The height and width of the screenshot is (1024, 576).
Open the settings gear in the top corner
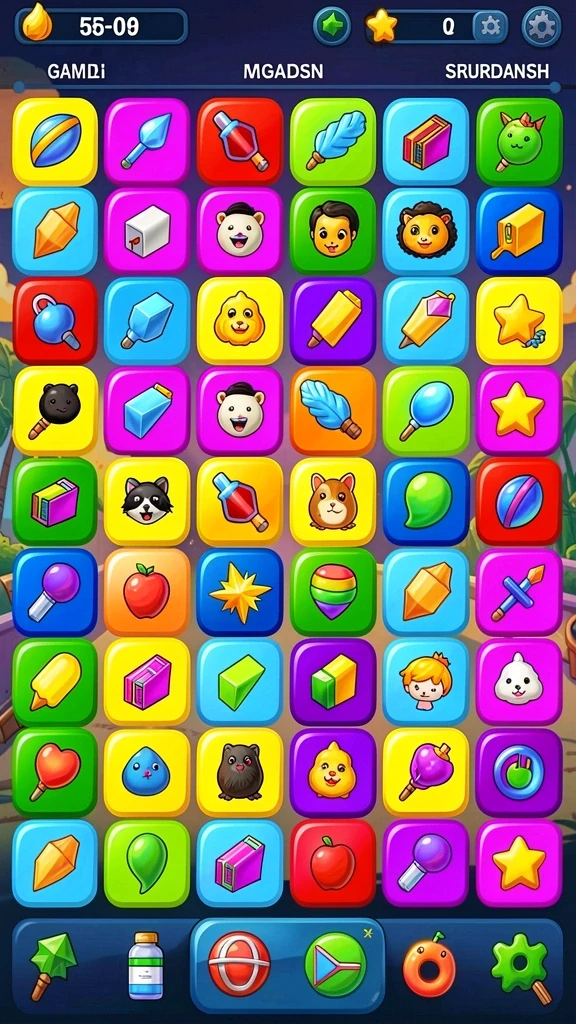point(541,26)
